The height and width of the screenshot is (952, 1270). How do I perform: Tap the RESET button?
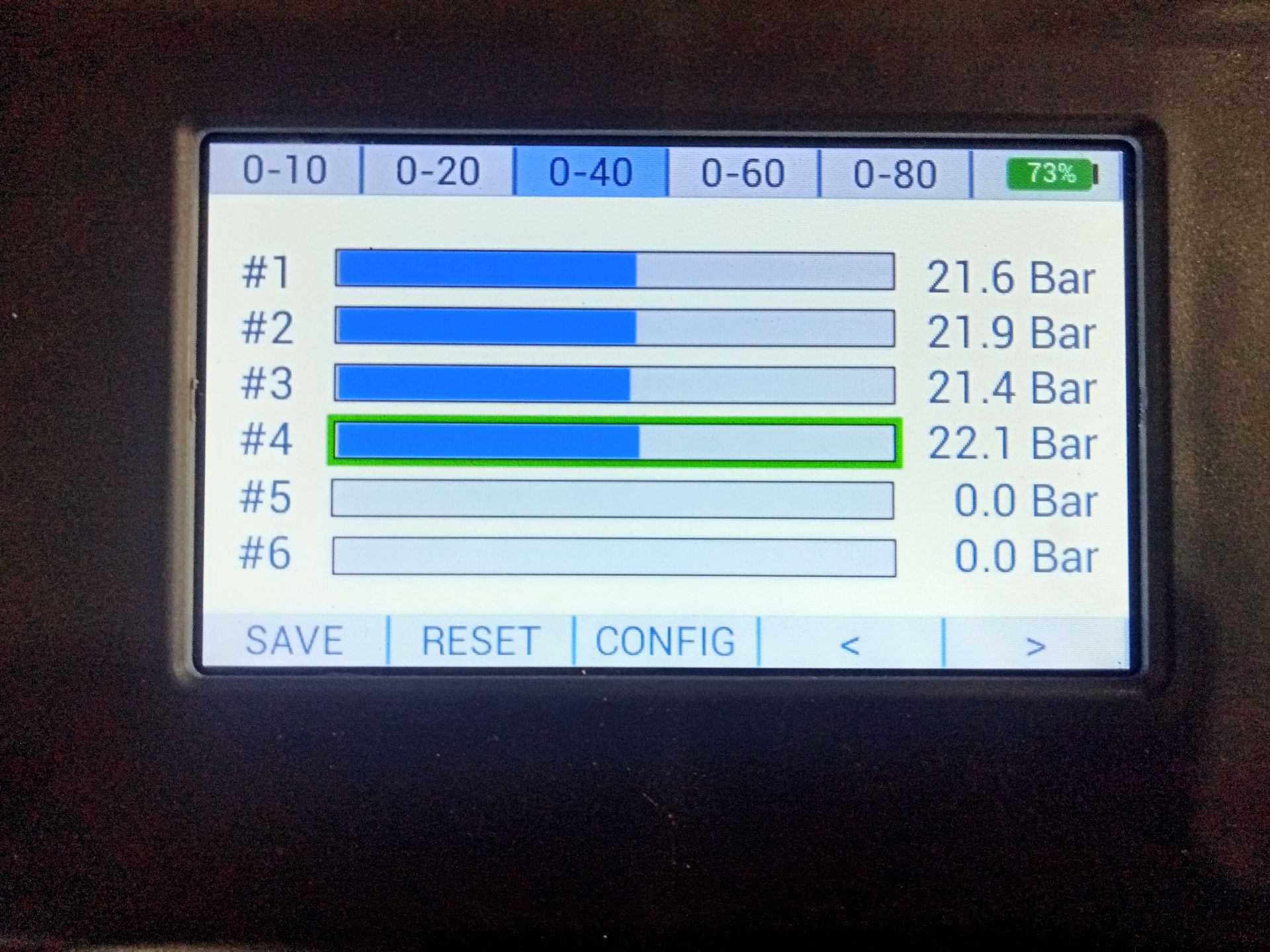coord(481,641)
